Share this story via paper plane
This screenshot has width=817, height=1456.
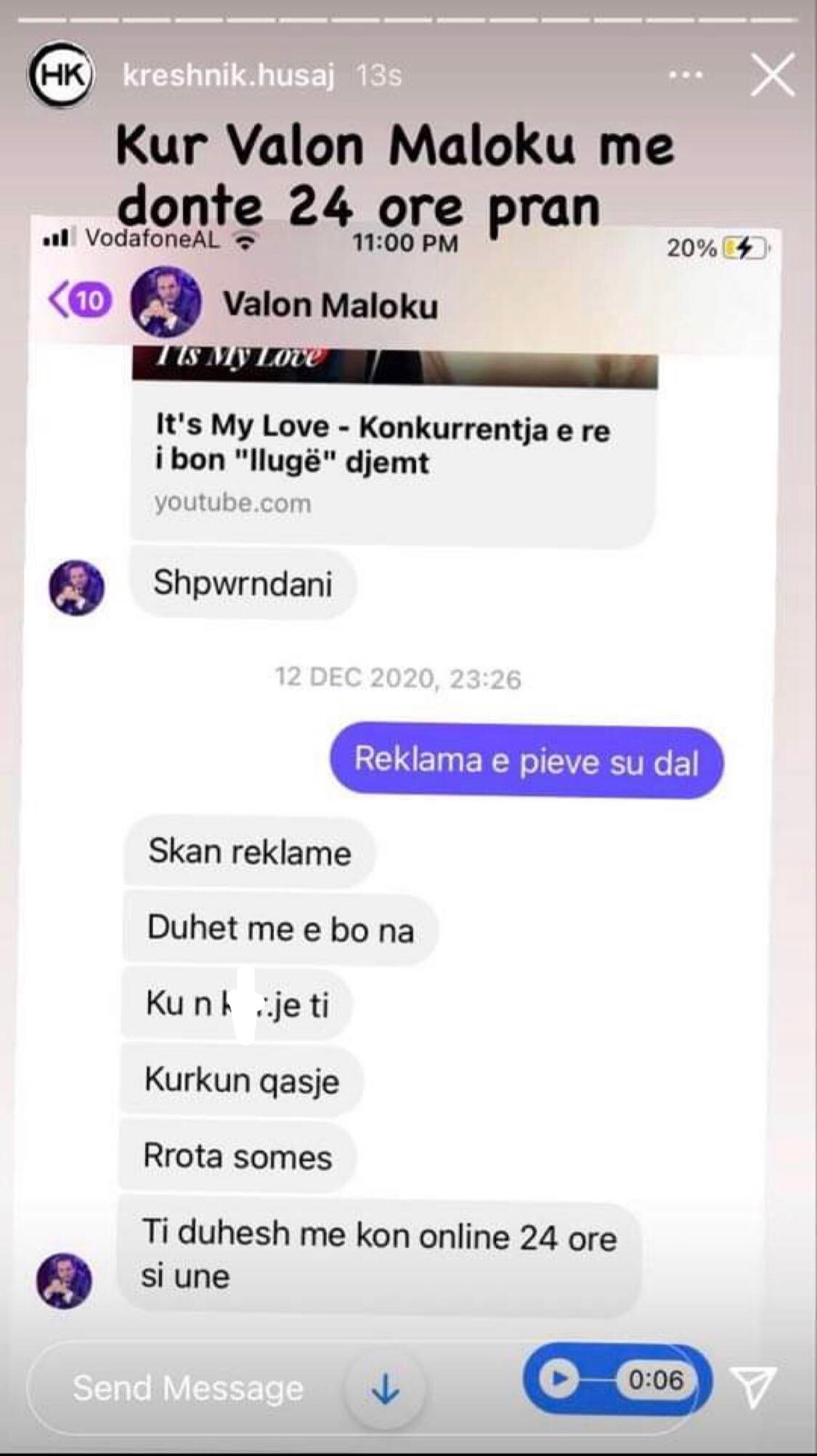[754, 1387]
